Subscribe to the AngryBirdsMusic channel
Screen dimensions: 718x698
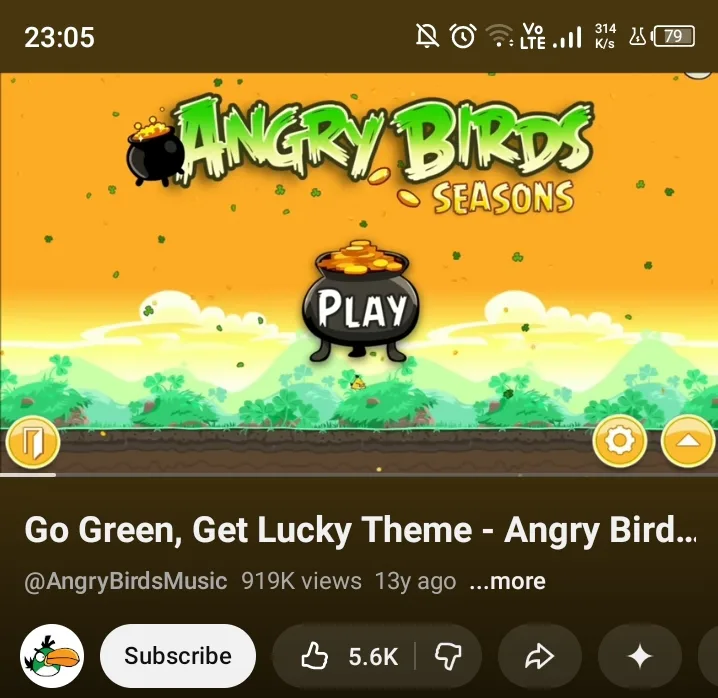(178, 655)
